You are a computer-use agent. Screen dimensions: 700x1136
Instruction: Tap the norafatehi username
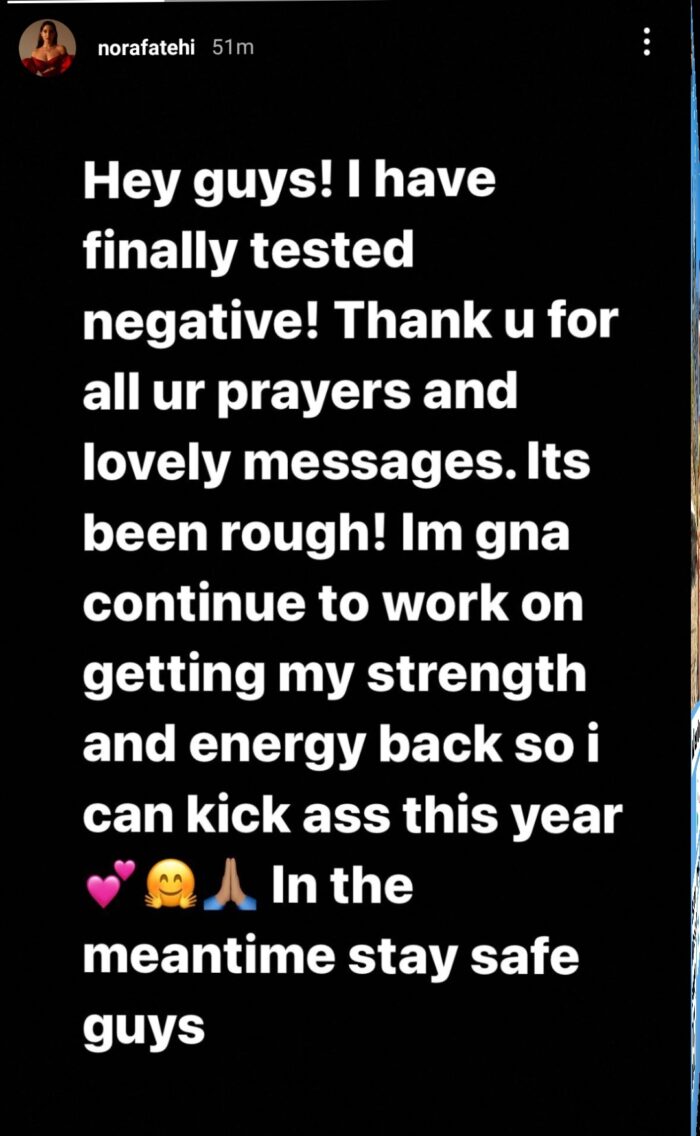tap(146, 48)
